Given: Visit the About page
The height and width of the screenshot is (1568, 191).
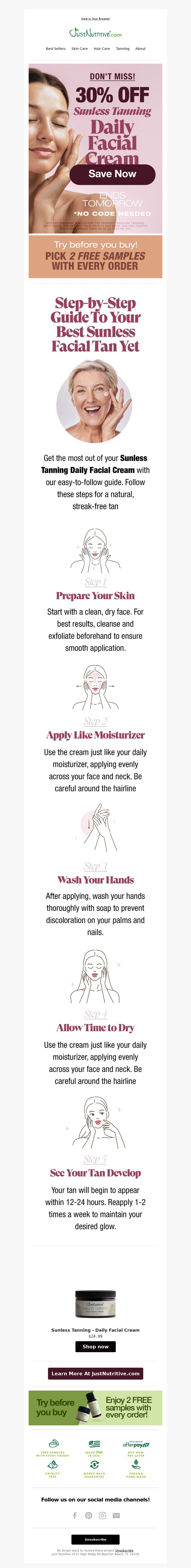Looking at the screenshot, I should [140, 49].
